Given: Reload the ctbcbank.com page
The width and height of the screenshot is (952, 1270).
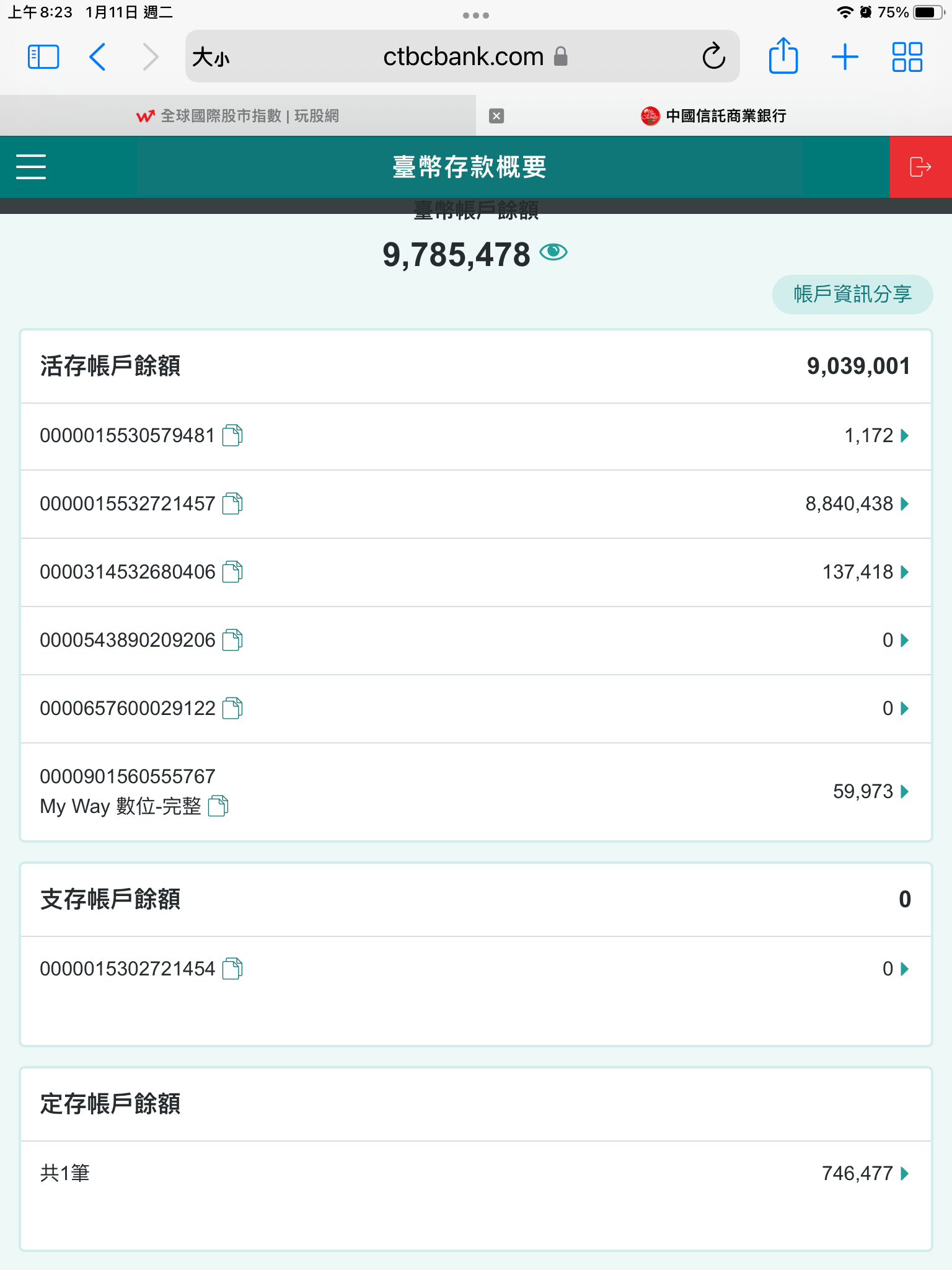Looking at the screenshot, I should pos(713,56).
